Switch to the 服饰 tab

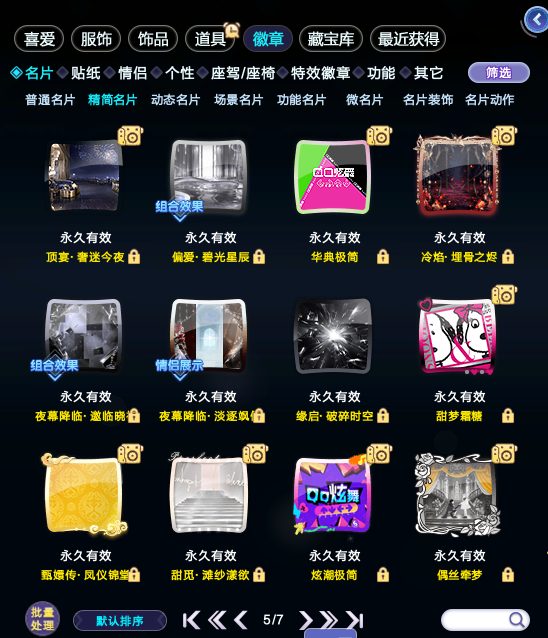96,39
